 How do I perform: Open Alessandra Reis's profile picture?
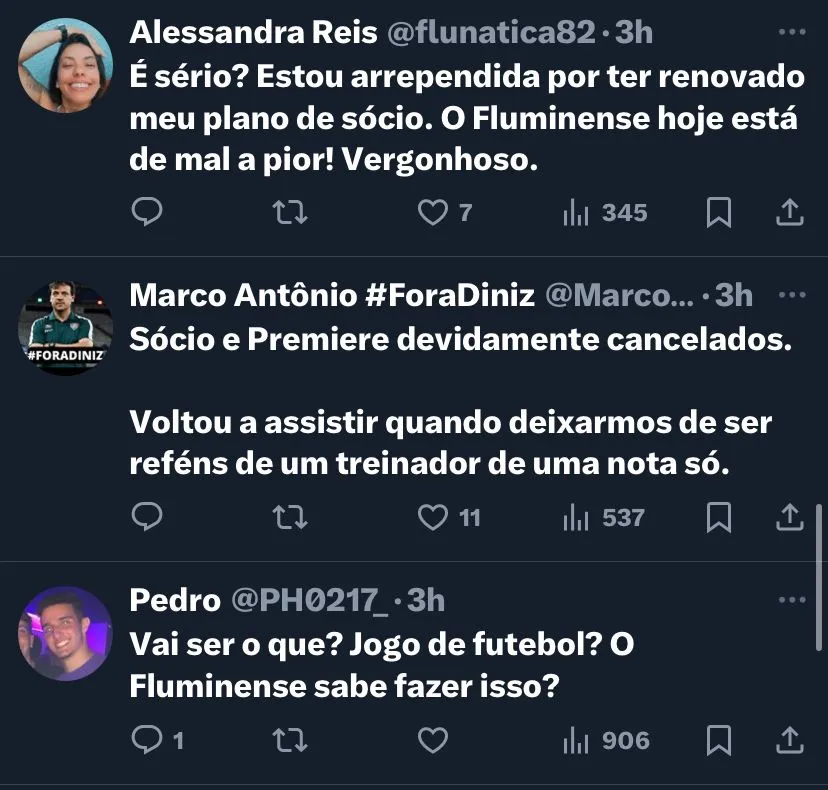tap(67, 65)
